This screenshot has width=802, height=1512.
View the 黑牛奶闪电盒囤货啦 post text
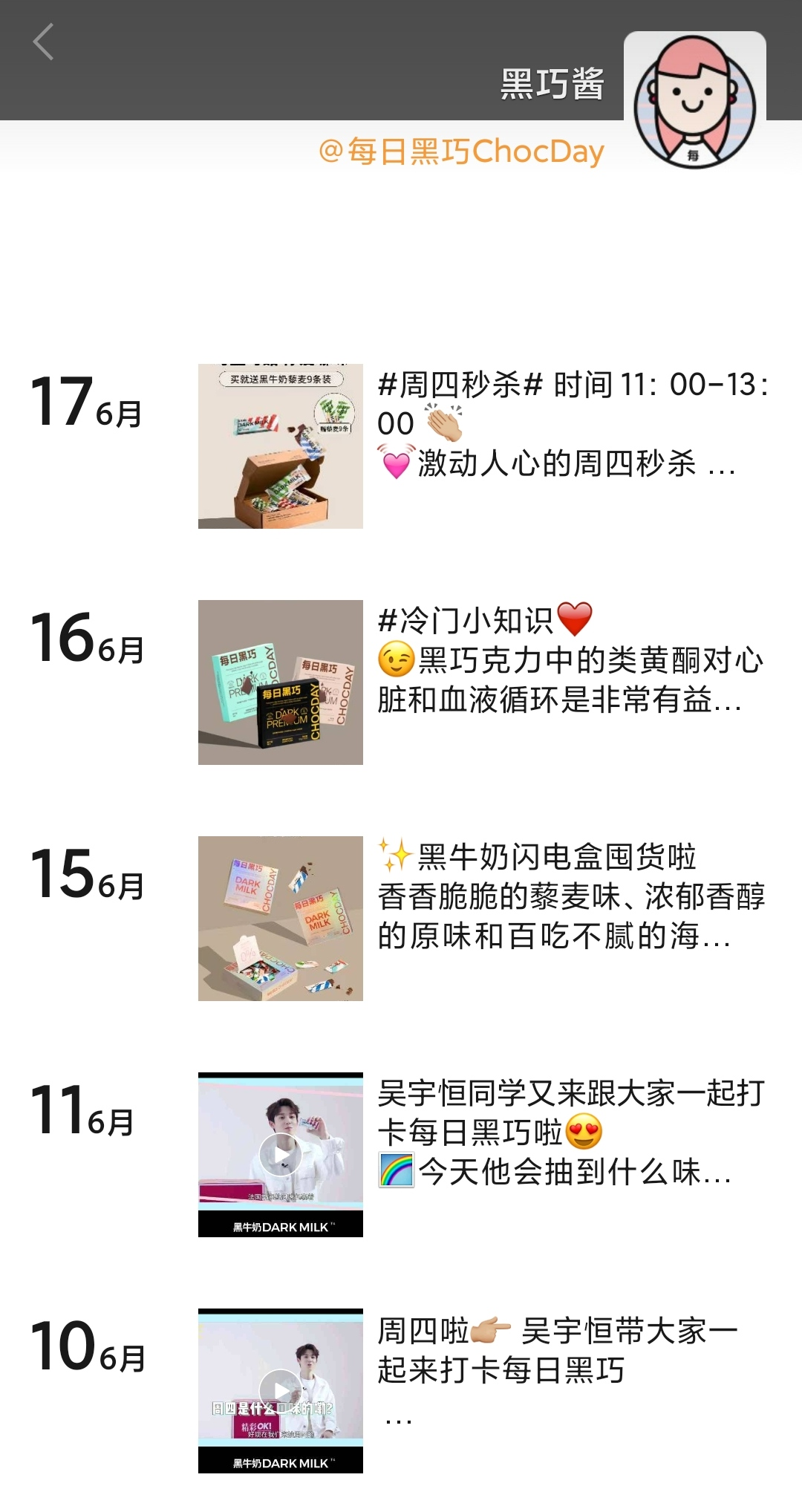572,896
